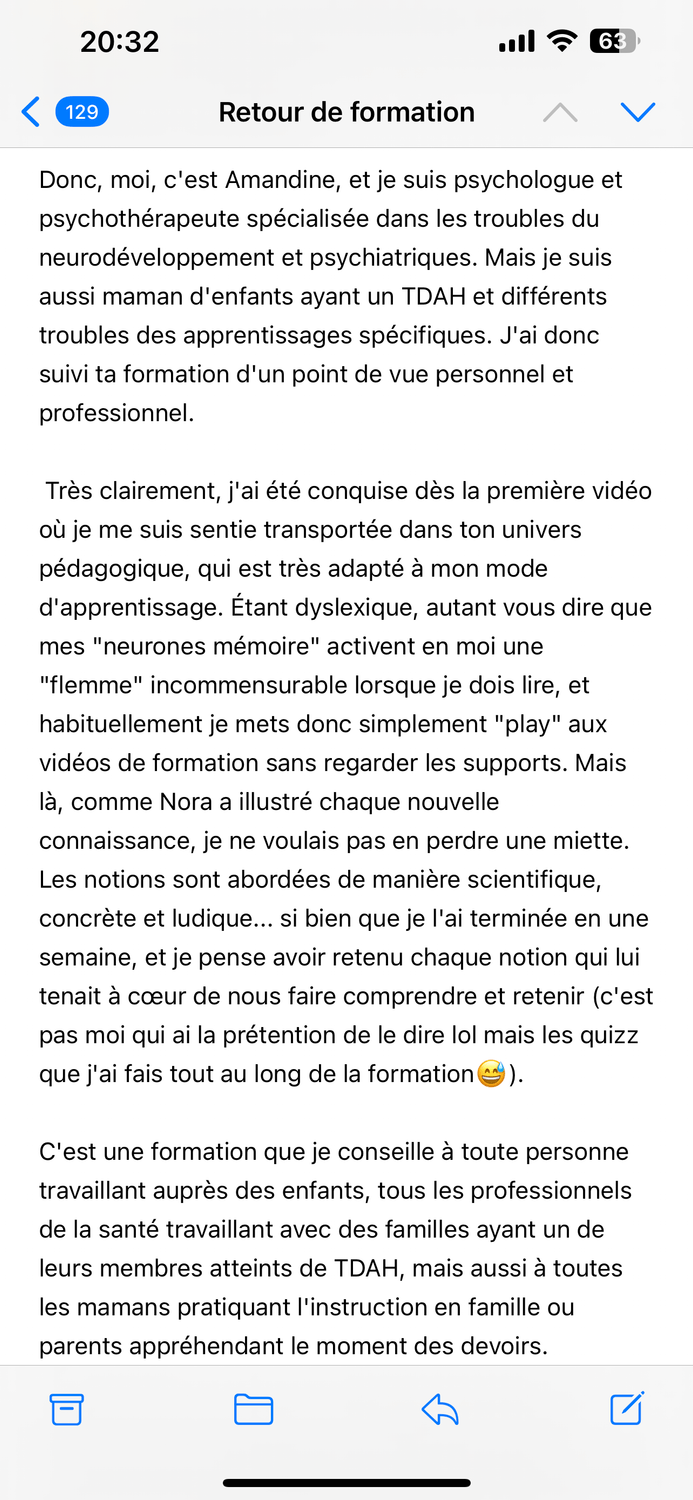This screenshot has width=693, height=1500.
Task: Move this message to a folder
Action: [x=253, y=1409]
